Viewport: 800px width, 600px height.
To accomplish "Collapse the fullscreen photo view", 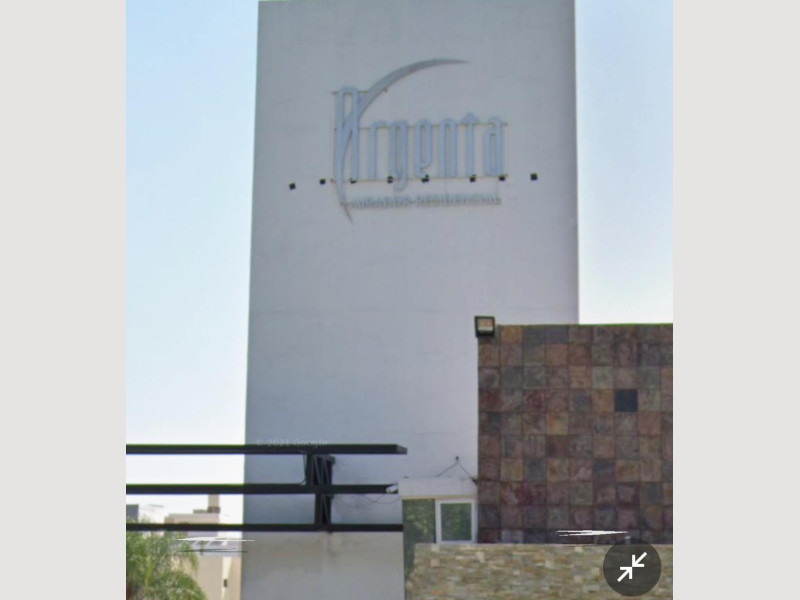I will pyautogui.click(x=631, y=568).
